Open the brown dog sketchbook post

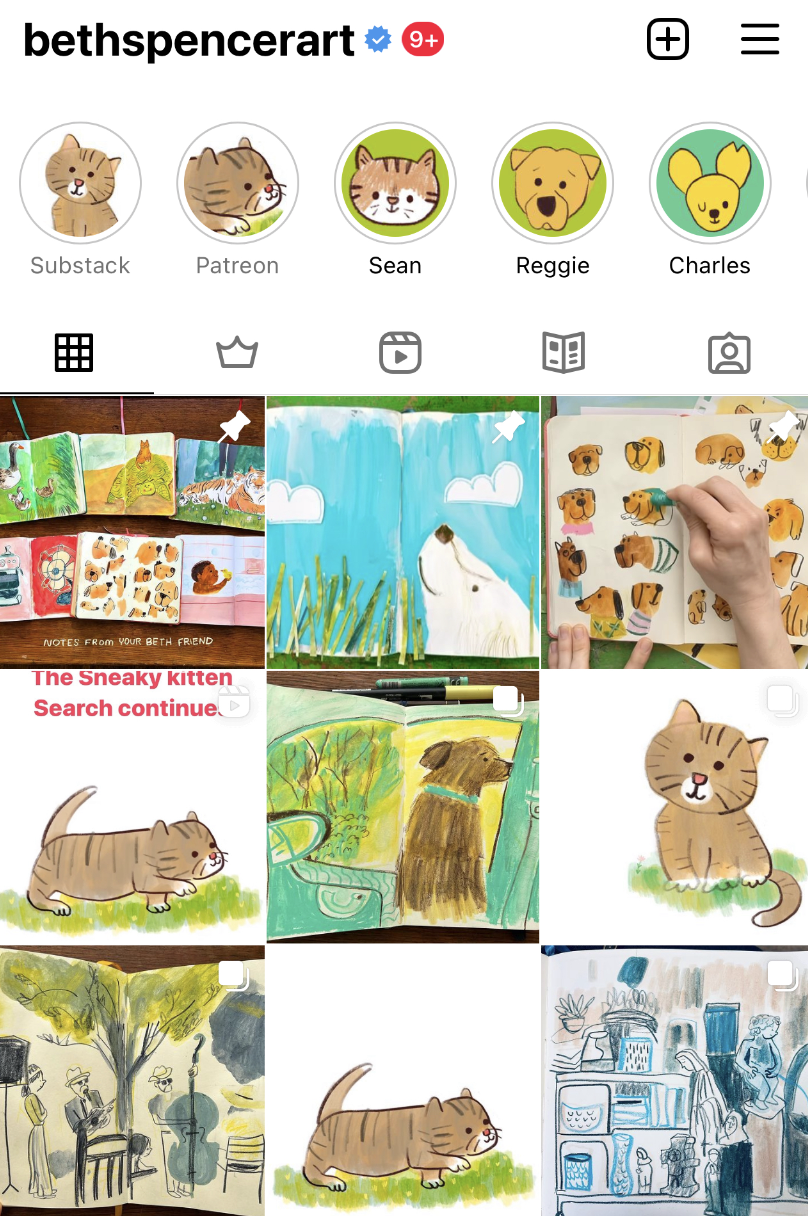point(403,806)
